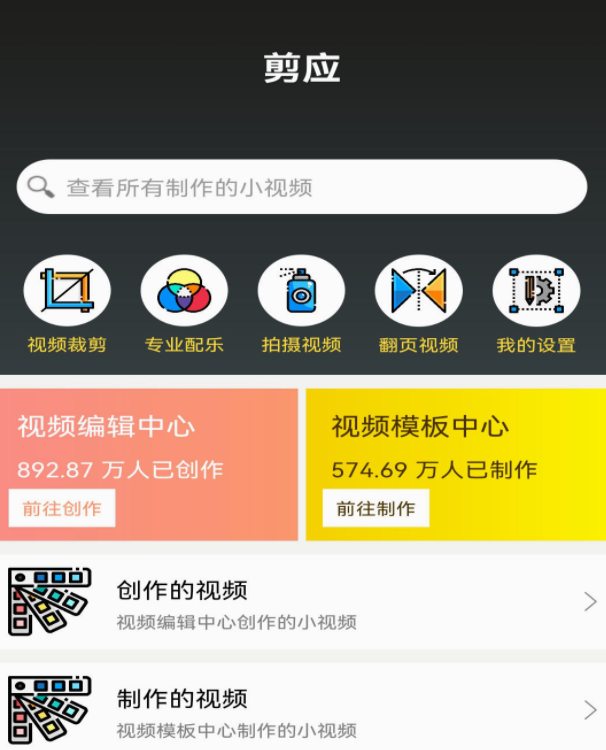Tap 前往制作 in the video template center

tap(376, 508)
